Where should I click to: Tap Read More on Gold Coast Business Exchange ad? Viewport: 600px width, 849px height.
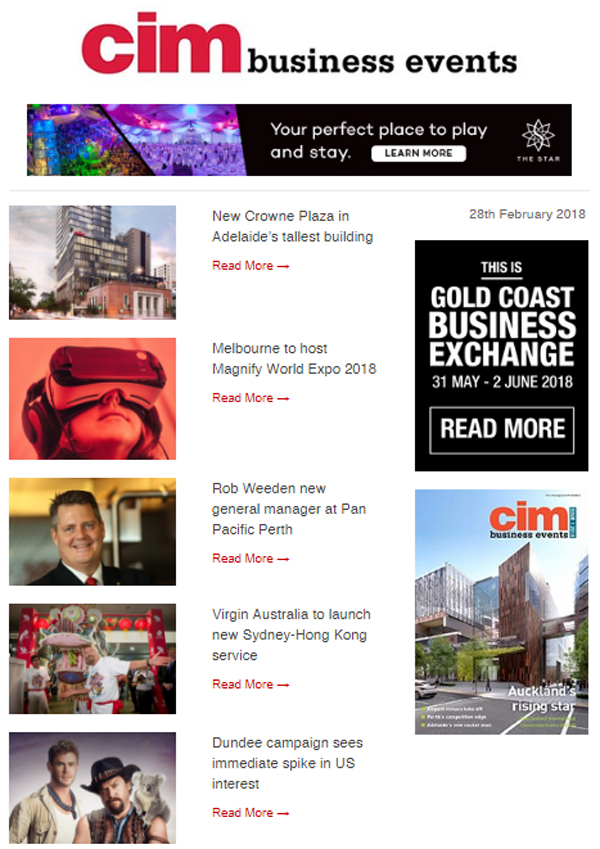502,430
